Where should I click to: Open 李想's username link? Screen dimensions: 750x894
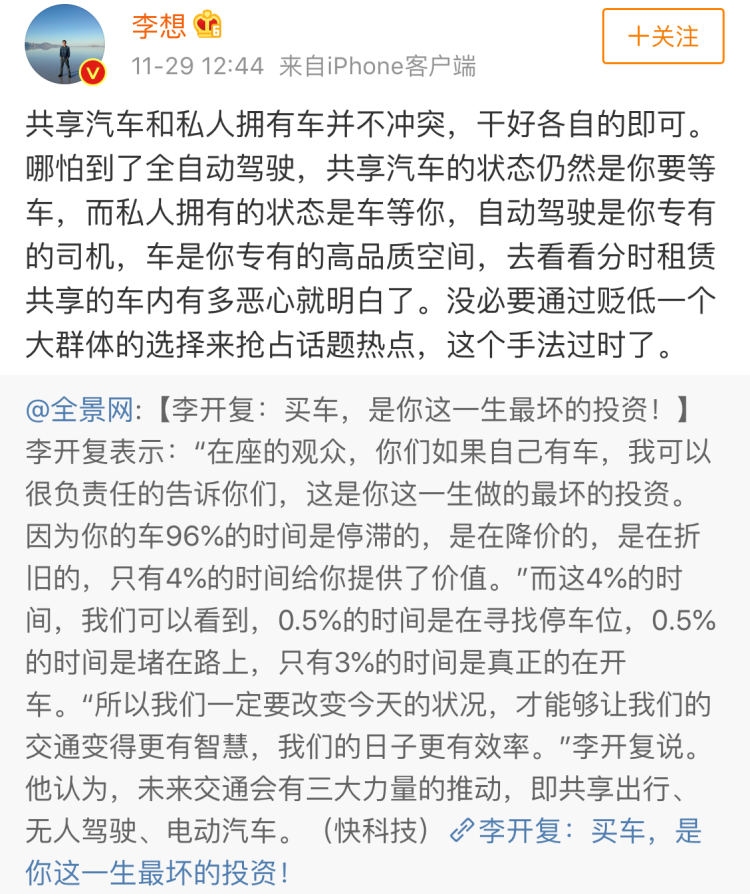pos(160,27)
